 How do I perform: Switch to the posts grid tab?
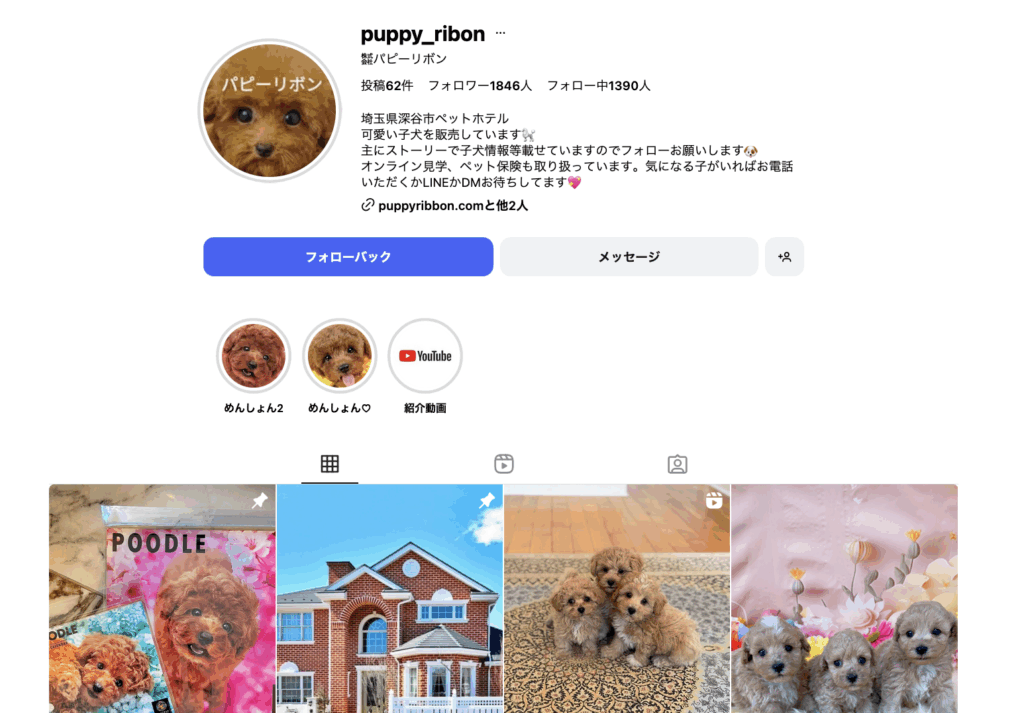point(330,464)
